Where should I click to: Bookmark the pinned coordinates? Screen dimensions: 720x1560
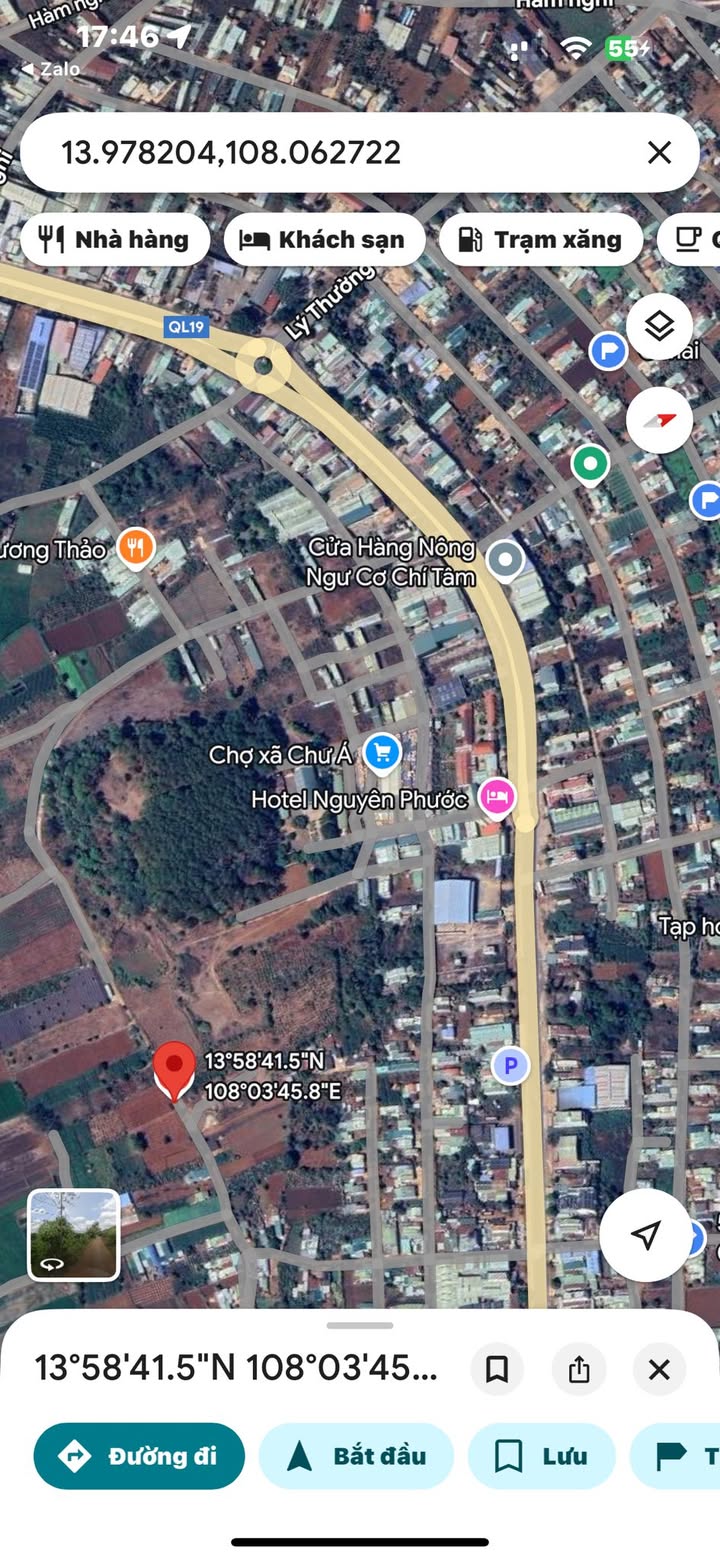pos(497,1369)
